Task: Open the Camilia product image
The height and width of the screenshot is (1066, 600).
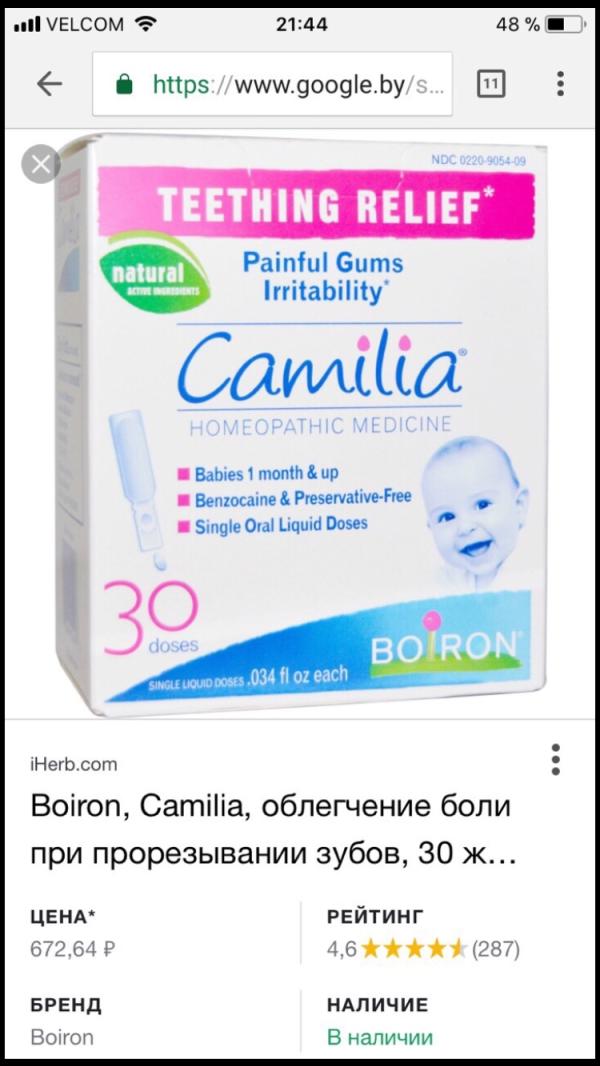Action: (300, 423)
